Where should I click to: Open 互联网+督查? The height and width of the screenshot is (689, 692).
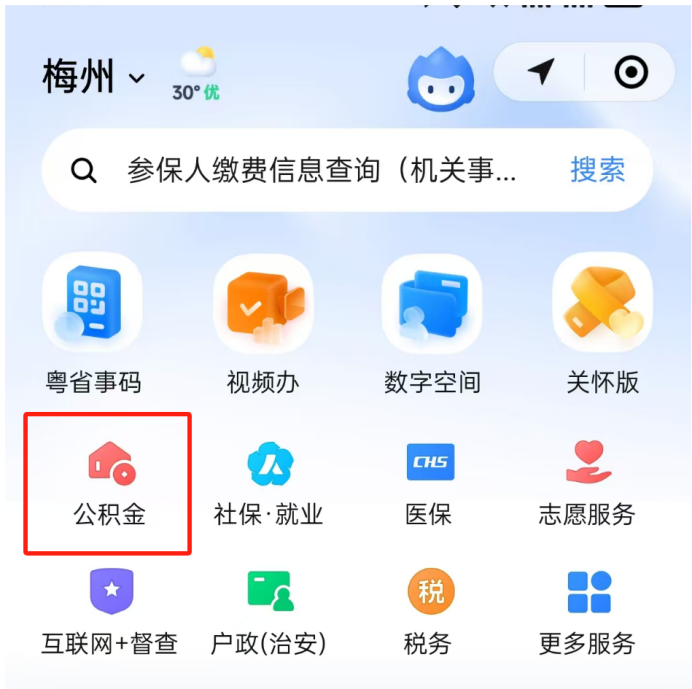tap(110, 611)
